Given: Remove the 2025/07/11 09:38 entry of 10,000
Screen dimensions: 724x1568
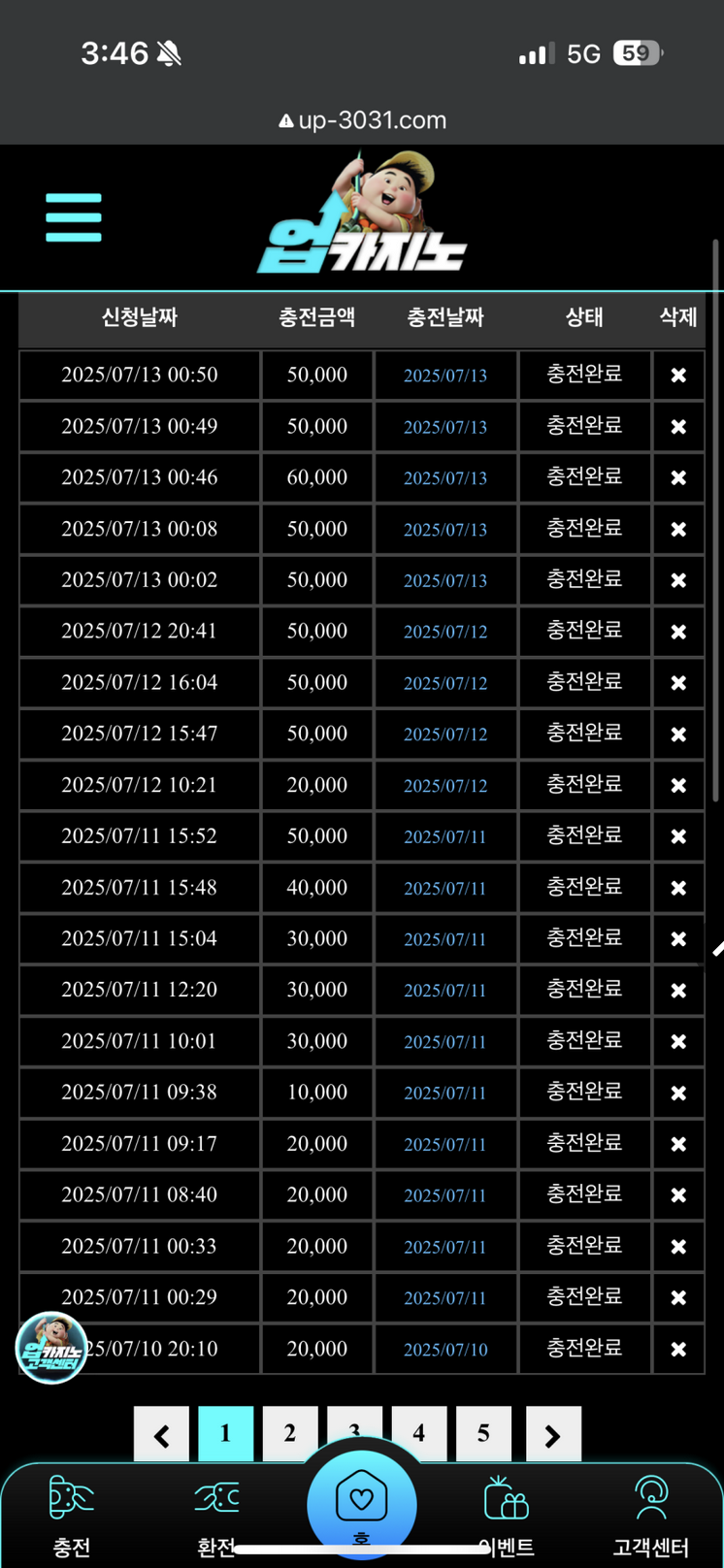Looking at the screenshot, I should click(x=678, y=1093).
